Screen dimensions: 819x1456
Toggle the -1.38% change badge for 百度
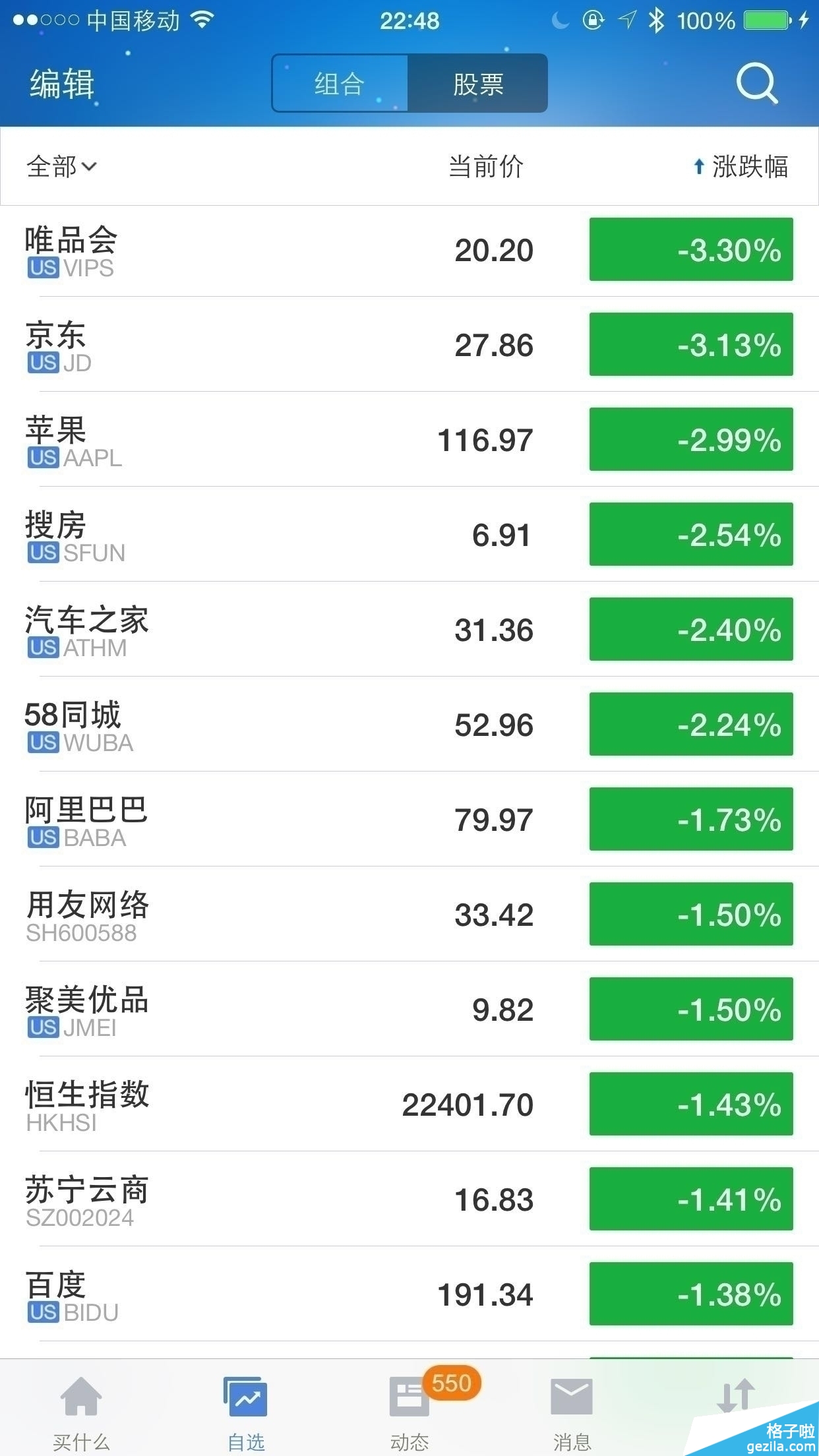(x=691, y=1294)
